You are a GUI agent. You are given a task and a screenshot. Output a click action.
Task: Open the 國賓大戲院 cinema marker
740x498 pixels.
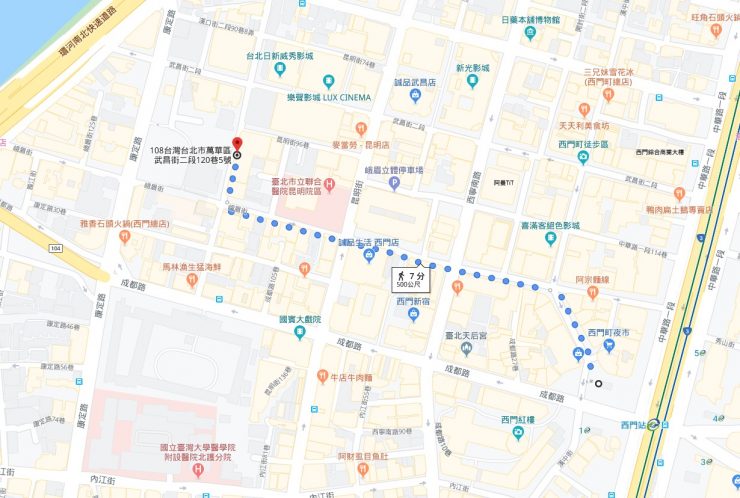[x=300, y=333]
